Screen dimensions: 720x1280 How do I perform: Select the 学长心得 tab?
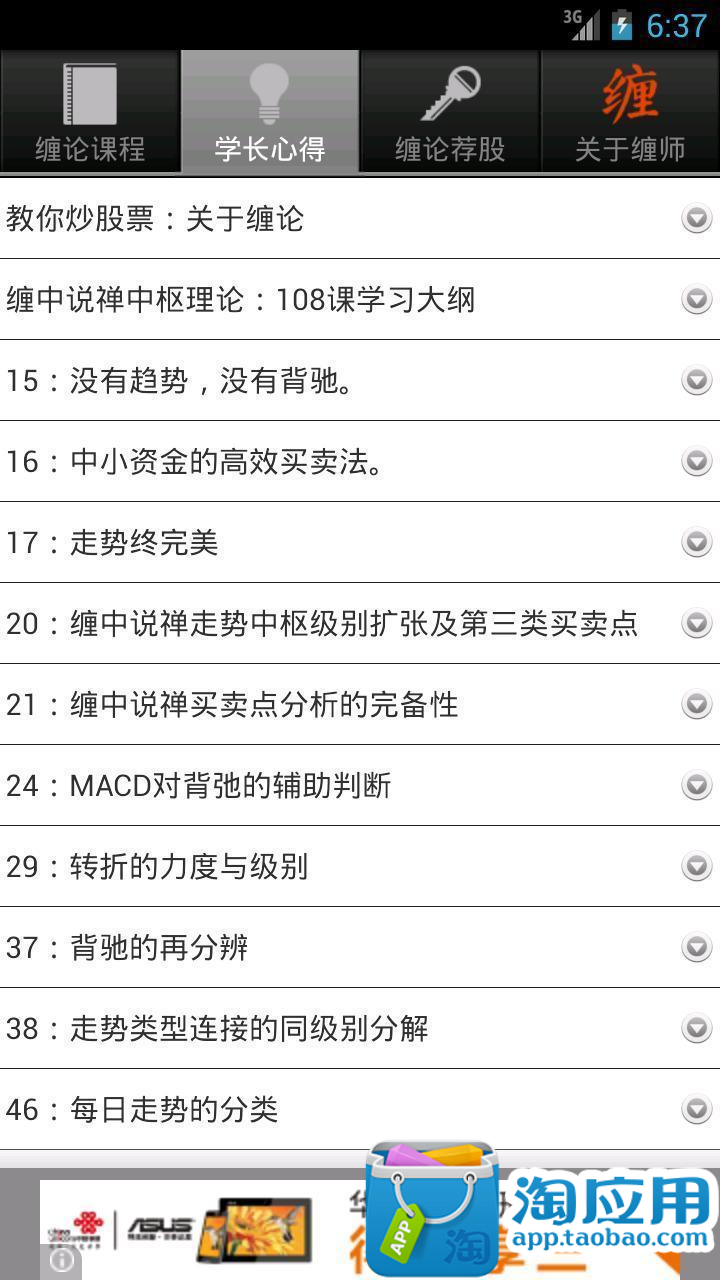point(270,112)
